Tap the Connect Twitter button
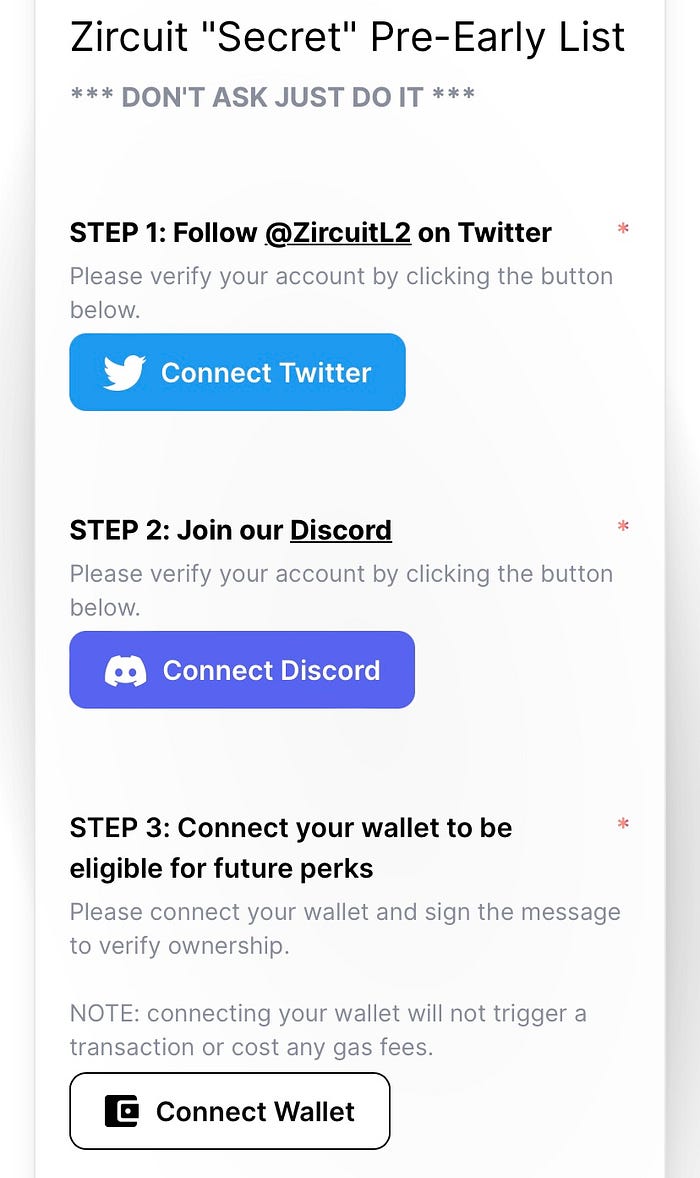The height and width of the screenshot is (1178, 700). coord(237,372)
